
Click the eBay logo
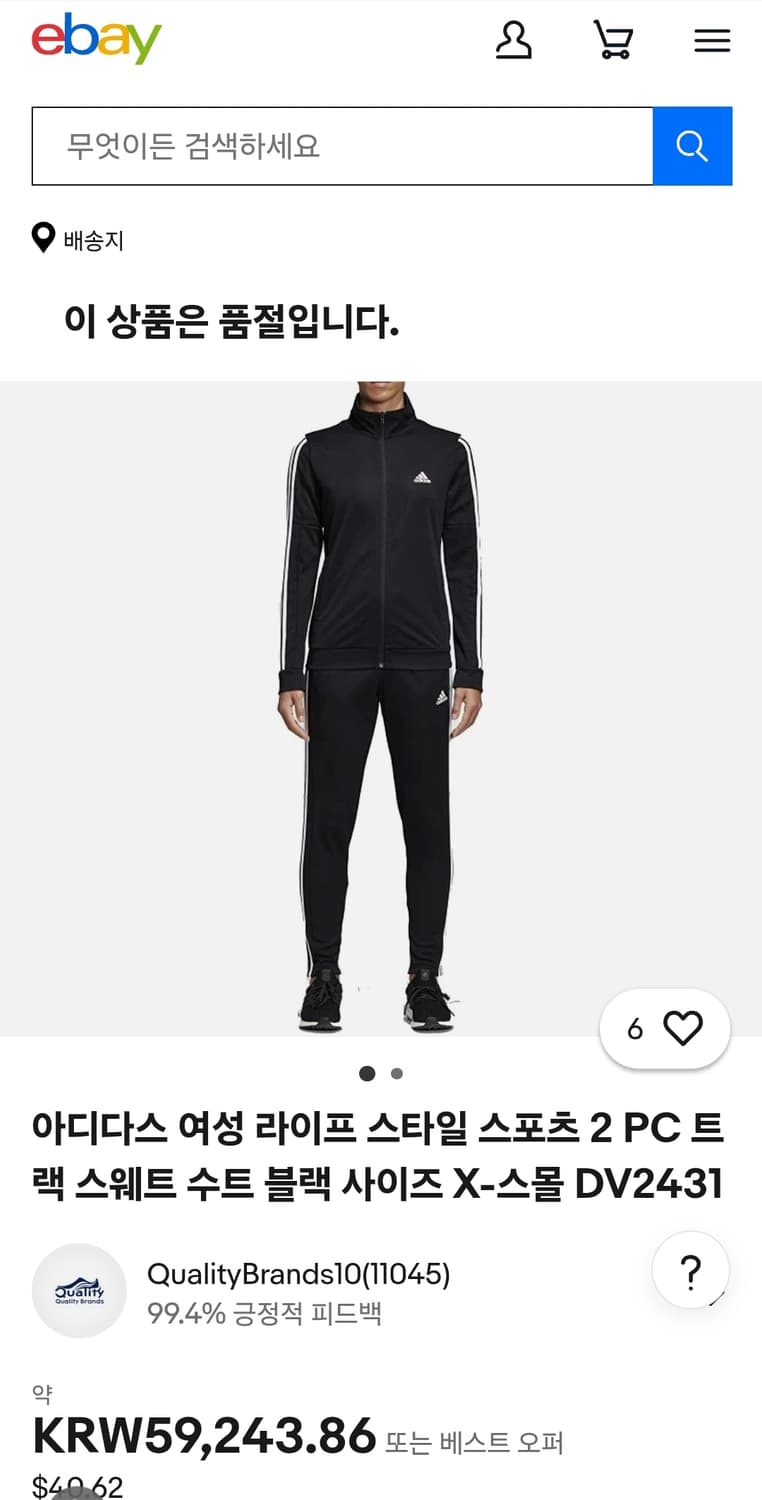pos(95,40)
